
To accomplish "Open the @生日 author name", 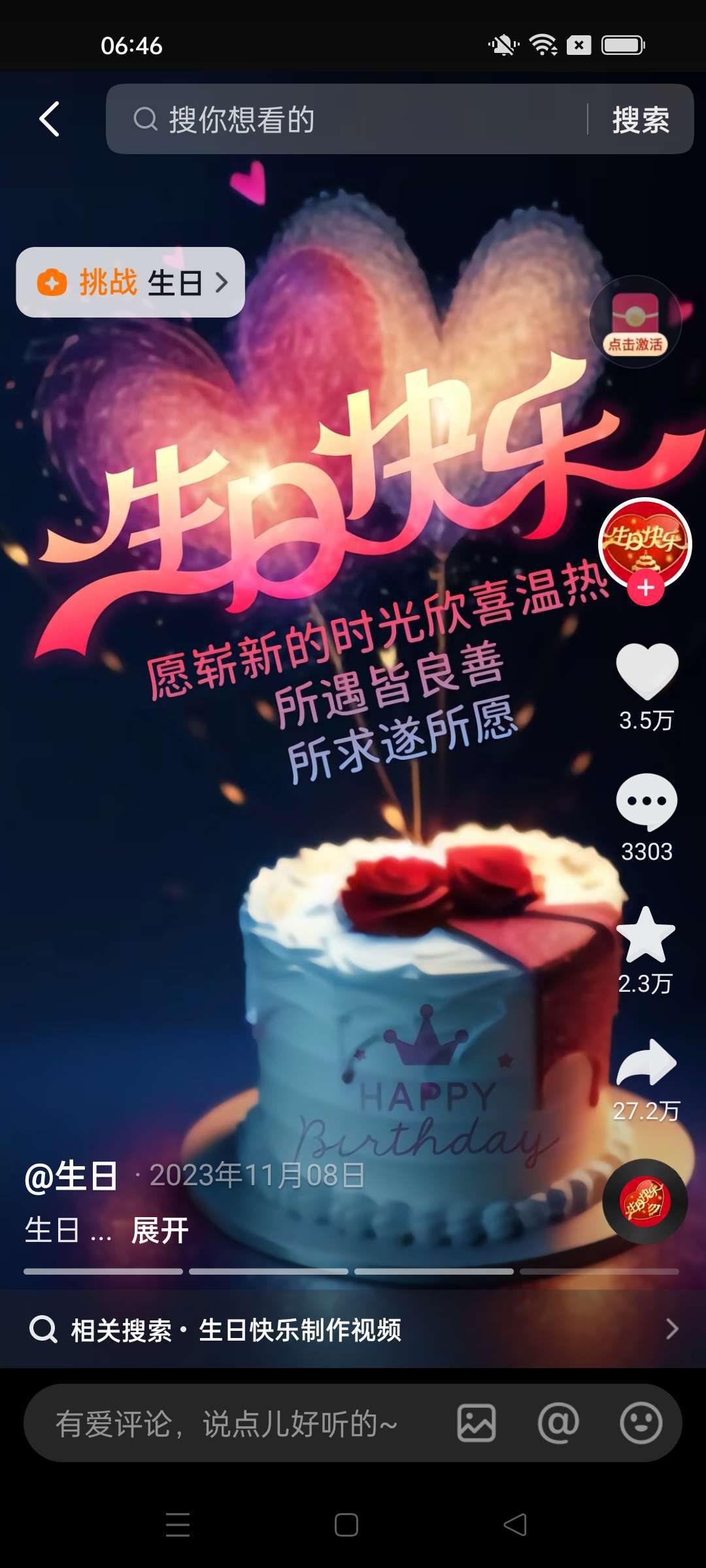I will [71, 1176].
